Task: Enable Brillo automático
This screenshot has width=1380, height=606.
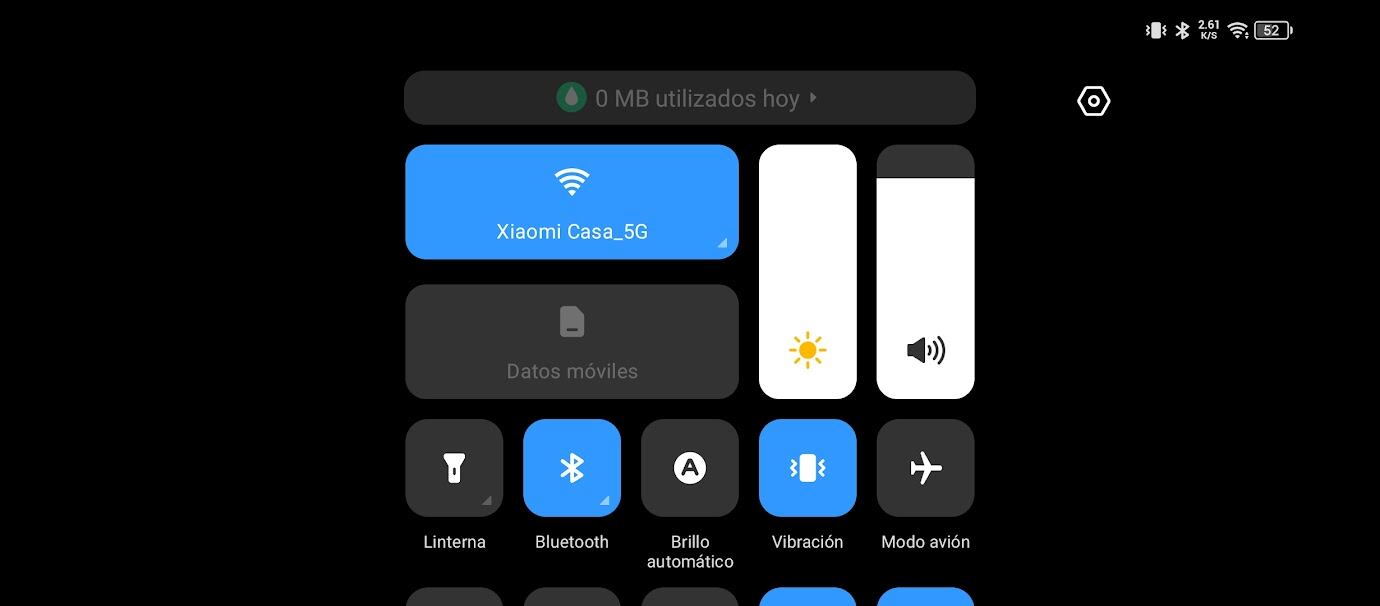Action: [689, 467]
